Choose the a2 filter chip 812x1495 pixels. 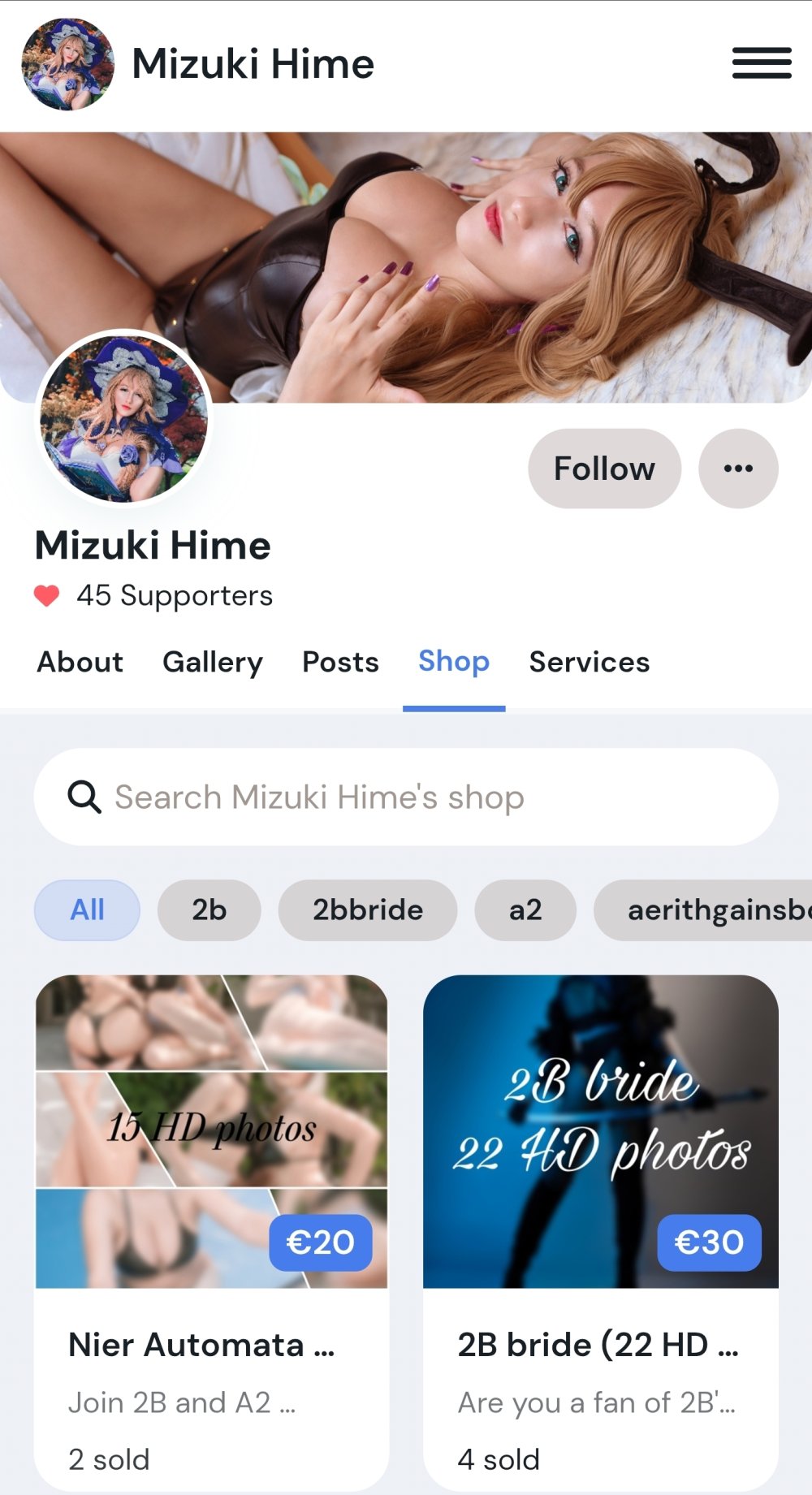pos(525,910)
